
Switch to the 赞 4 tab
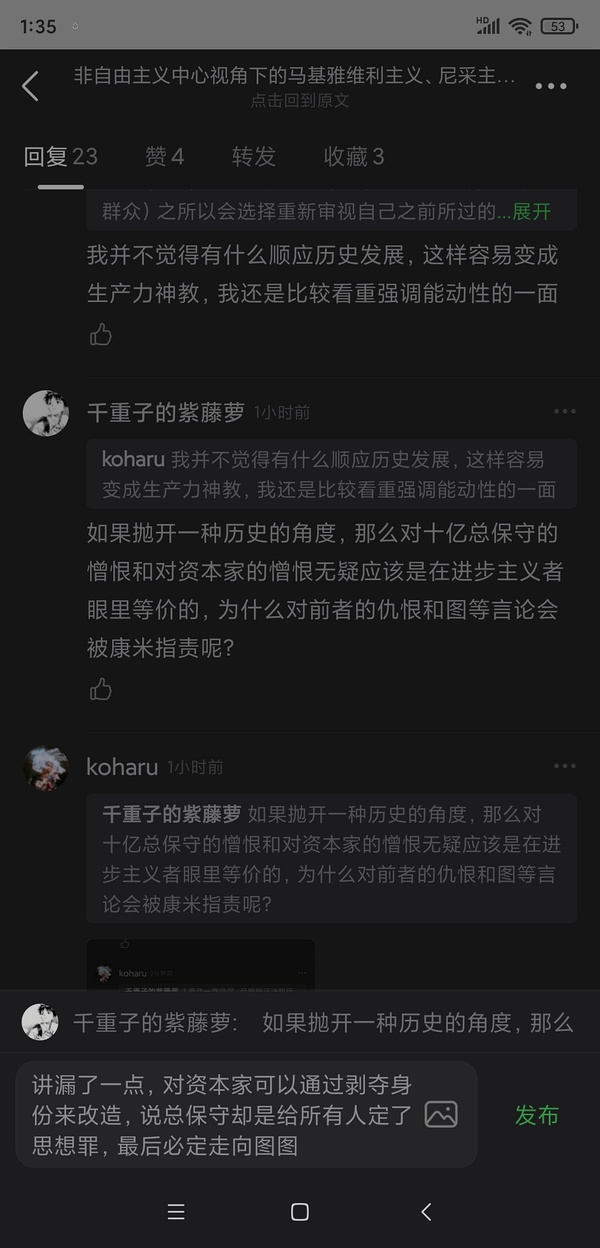[x=164, y=156]
